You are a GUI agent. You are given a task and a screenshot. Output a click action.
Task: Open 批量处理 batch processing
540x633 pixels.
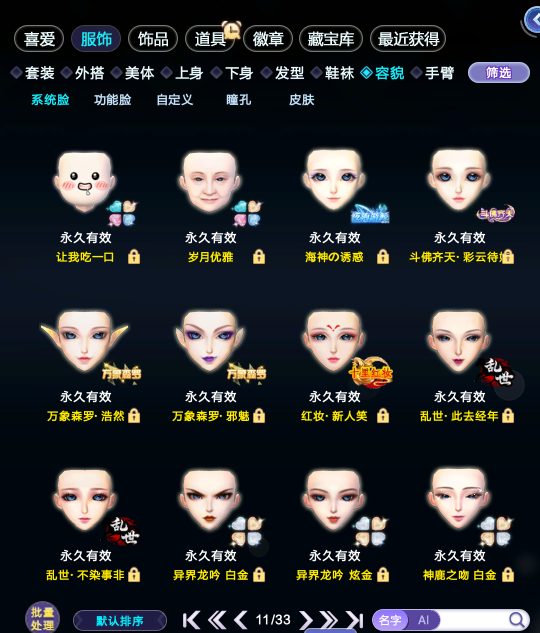(42, 618)
